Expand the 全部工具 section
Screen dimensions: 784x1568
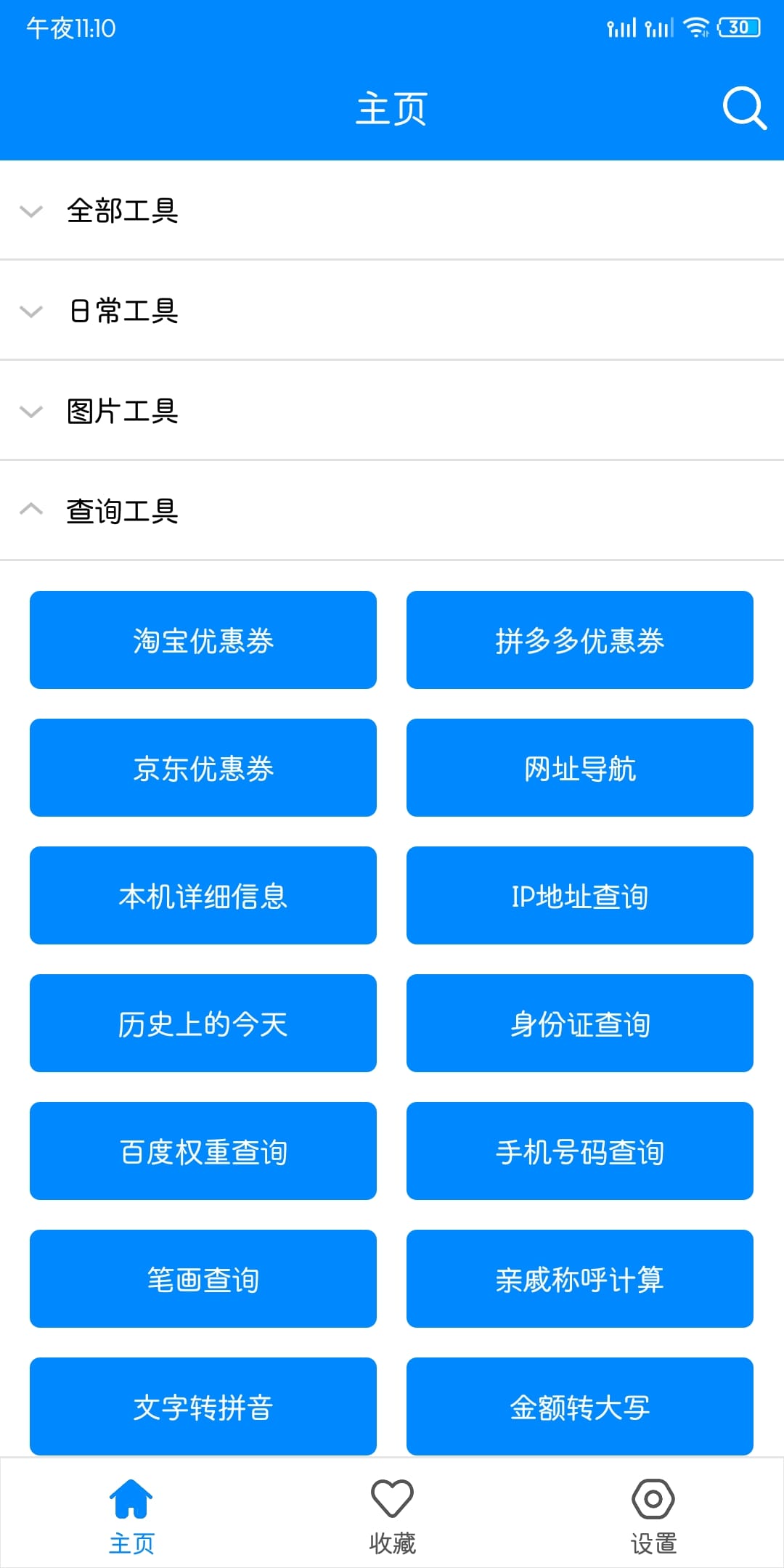click(392, 211)
